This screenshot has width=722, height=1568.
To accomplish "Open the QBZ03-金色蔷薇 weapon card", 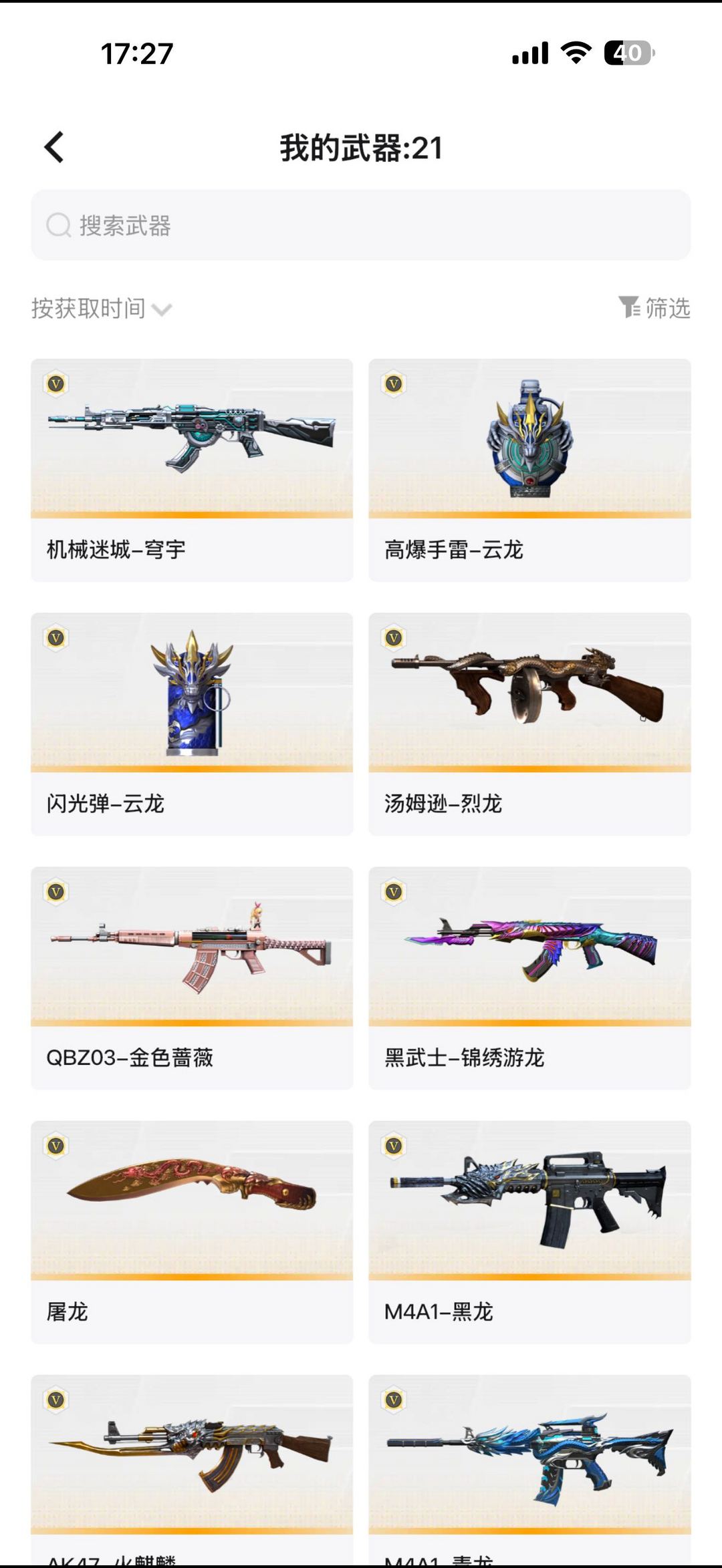I will [x=192, y=977].
